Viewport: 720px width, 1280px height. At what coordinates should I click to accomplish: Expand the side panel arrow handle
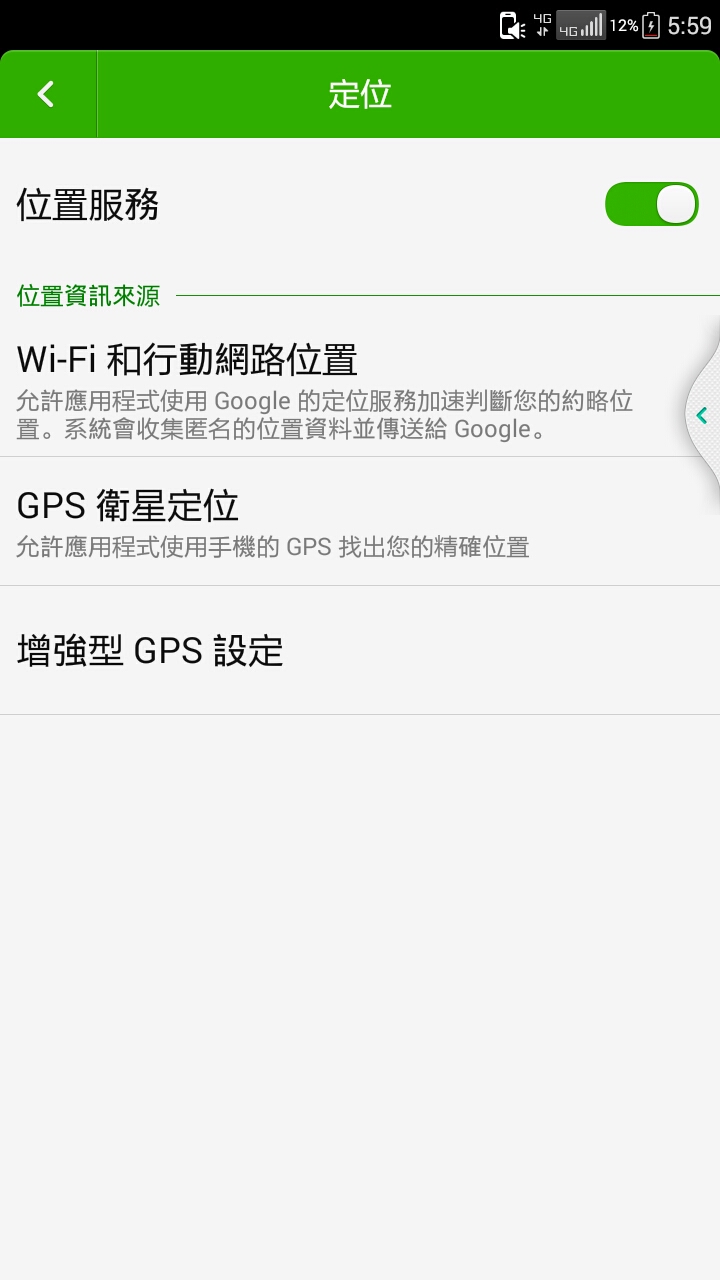(x=702, y=415)
